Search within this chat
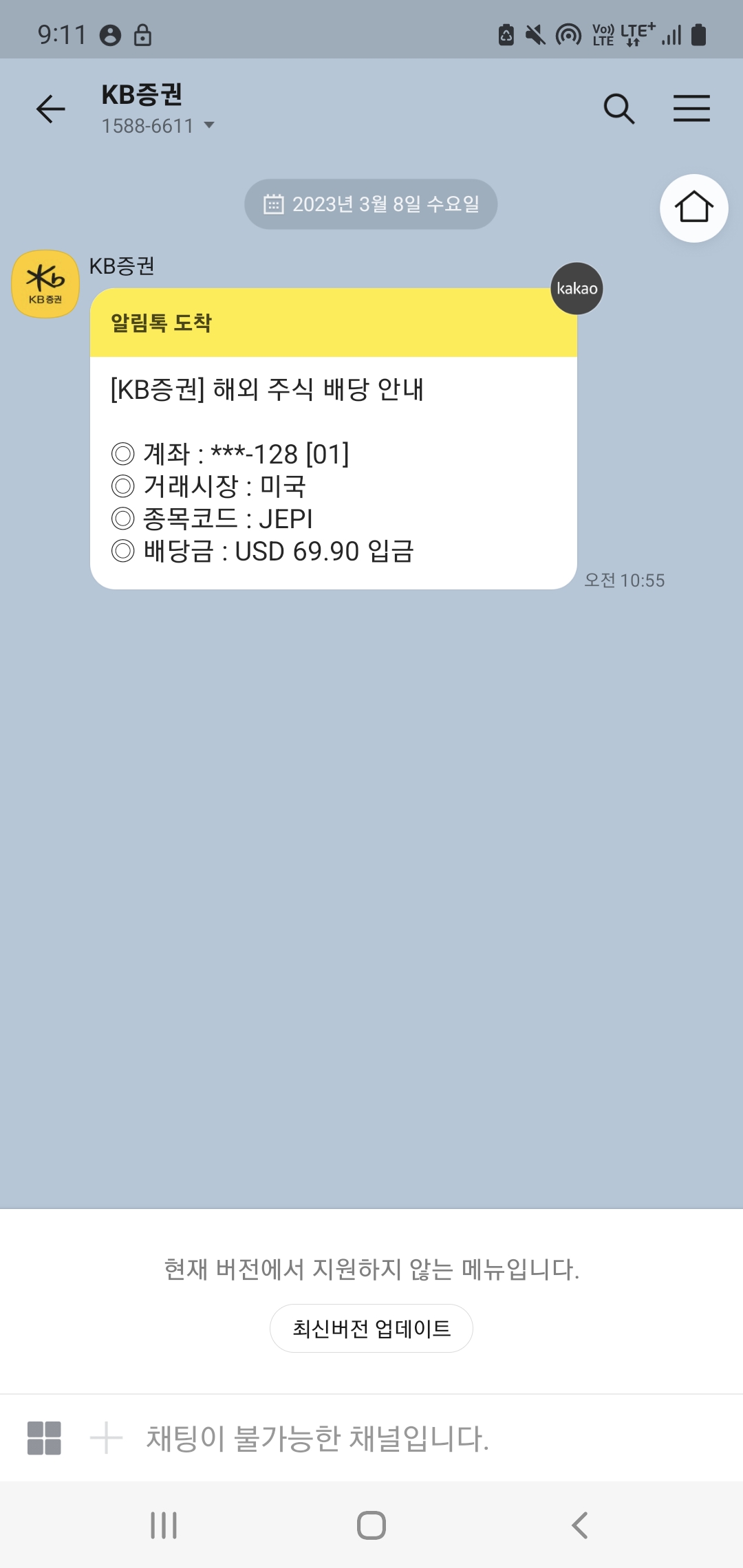The width and height of the screenshot is (743, 1568). pos(618,109)
